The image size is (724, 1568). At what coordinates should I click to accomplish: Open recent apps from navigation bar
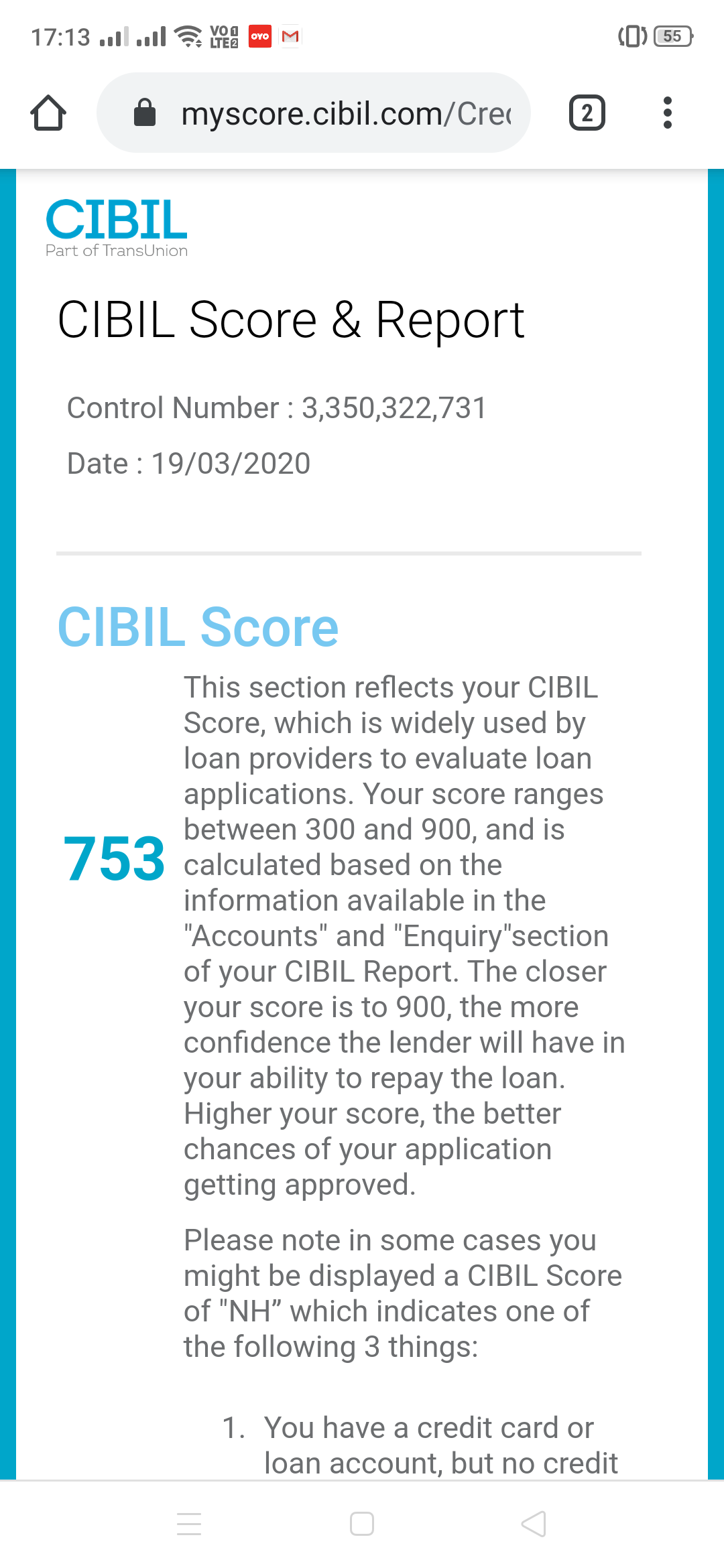point(189,1524)
